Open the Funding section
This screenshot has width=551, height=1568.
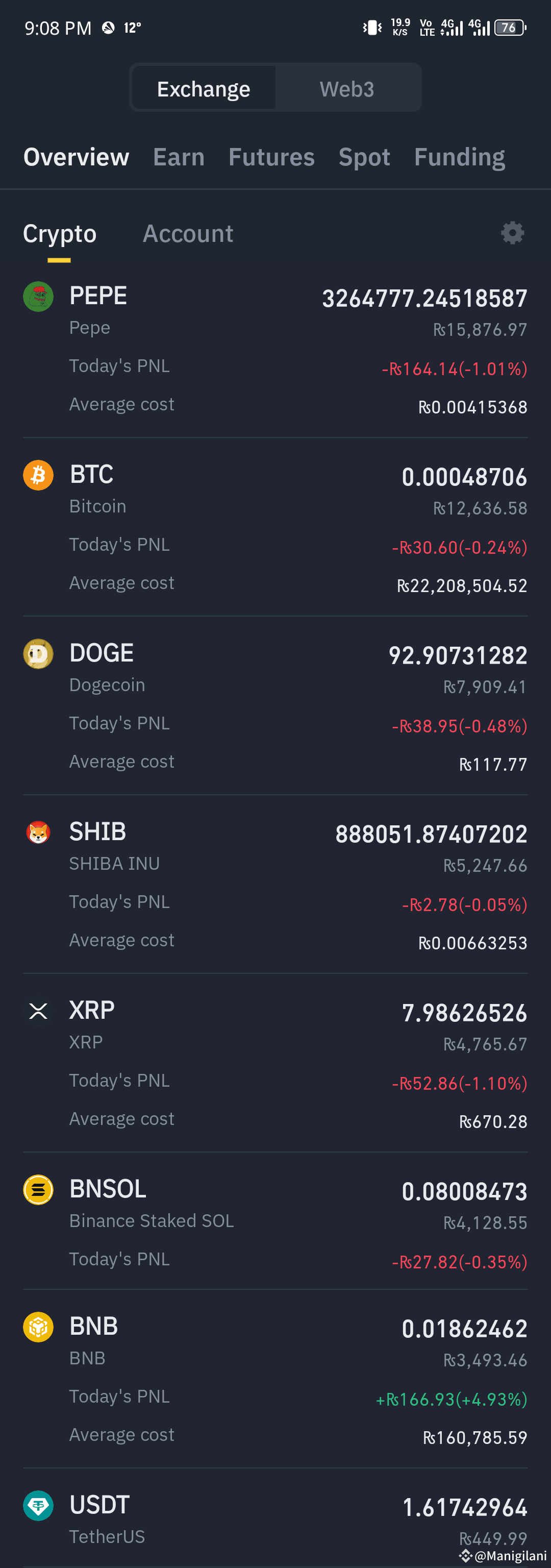point(459,156)
